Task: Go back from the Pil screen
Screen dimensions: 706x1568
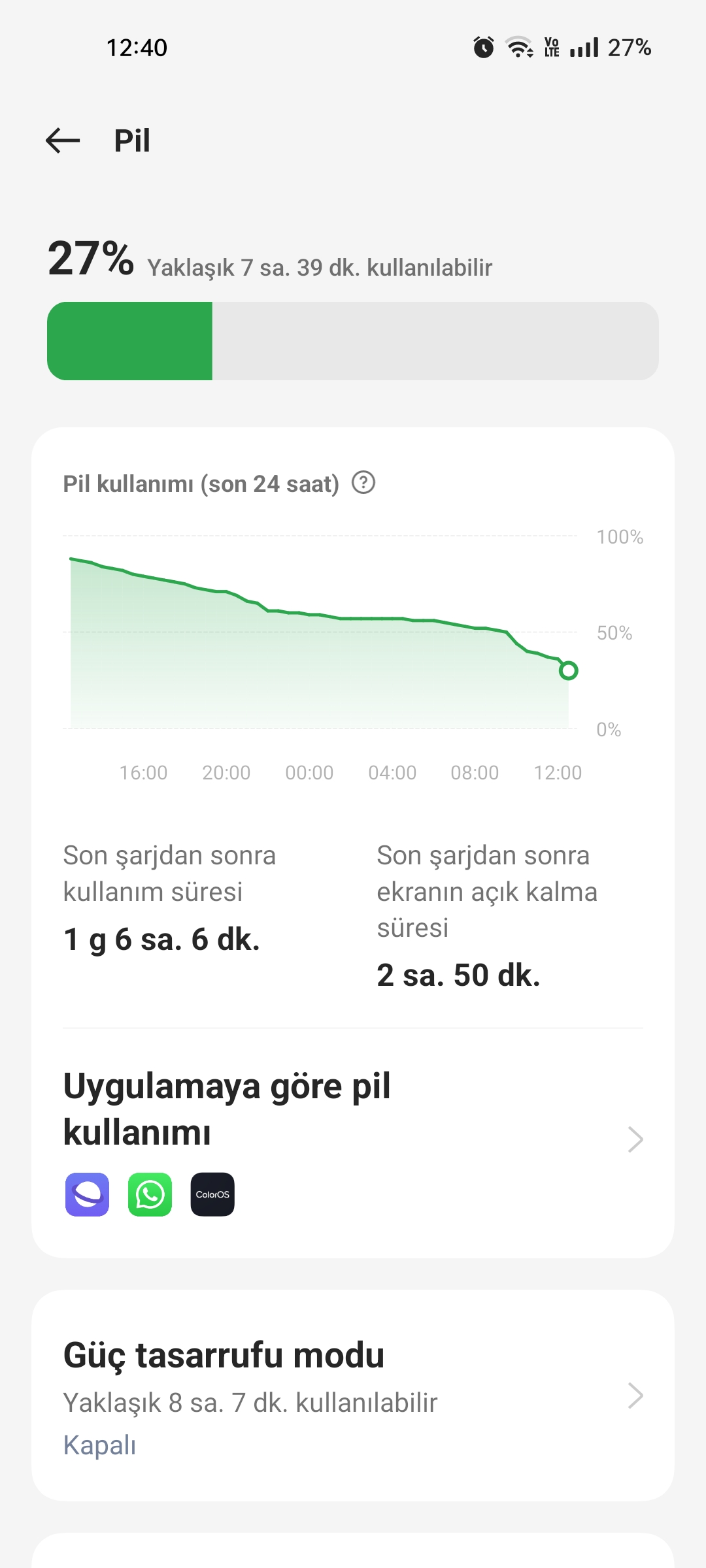Action: [x=63, y=140]
